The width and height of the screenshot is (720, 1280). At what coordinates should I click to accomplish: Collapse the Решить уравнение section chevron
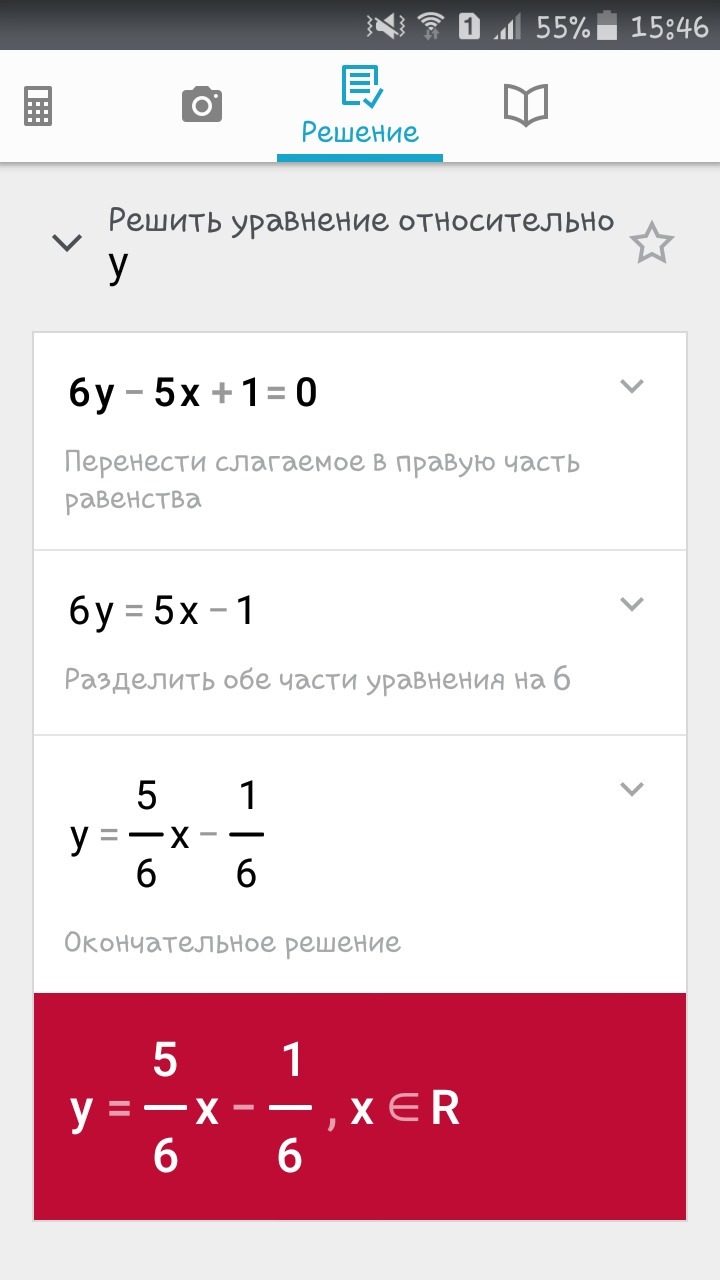pos(67,242)
